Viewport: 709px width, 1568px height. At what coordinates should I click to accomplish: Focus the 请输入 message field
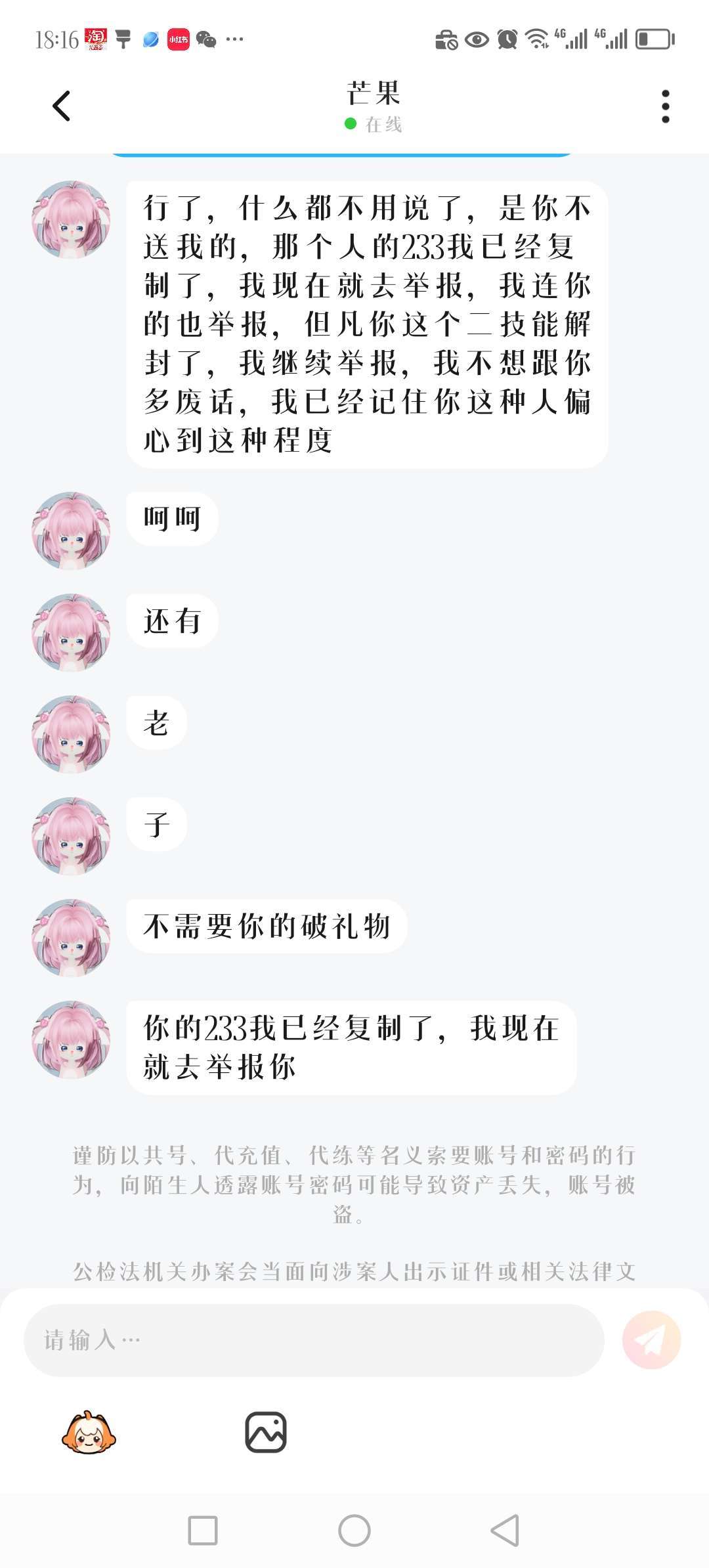[314, 1340]
